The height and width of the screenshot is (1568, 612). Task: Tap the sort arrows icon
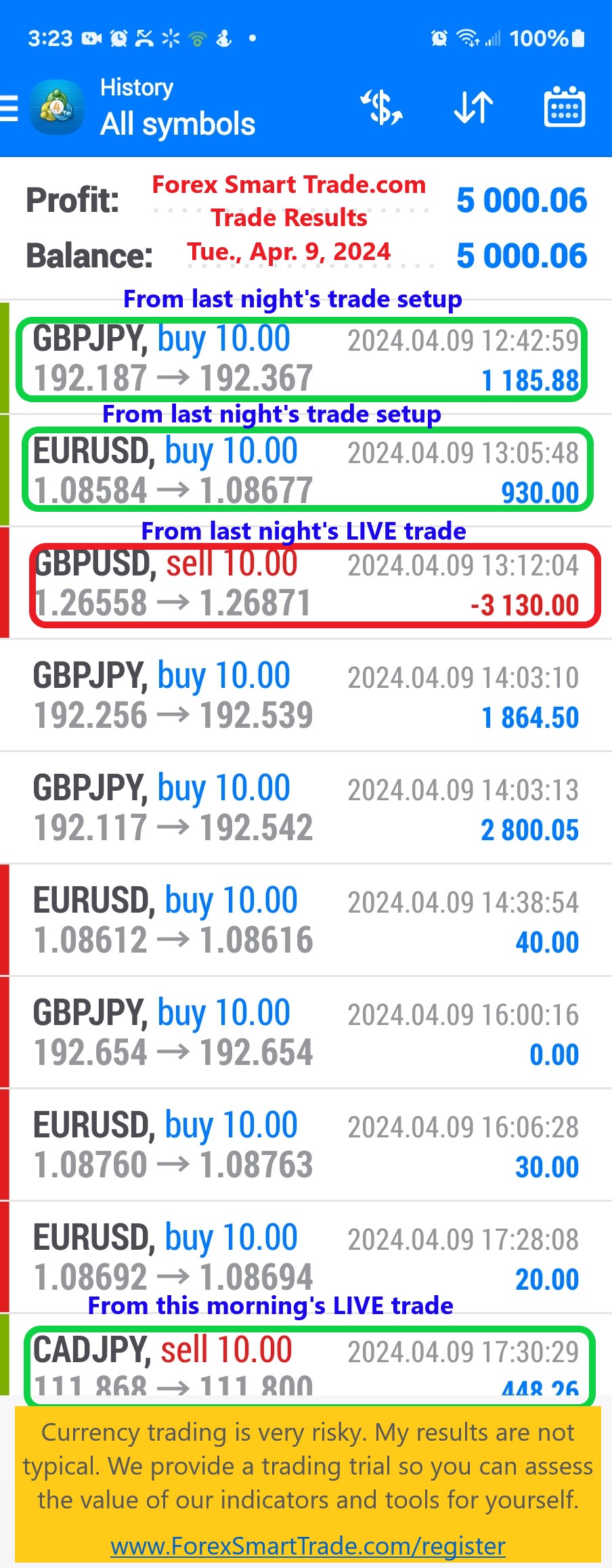473,108
